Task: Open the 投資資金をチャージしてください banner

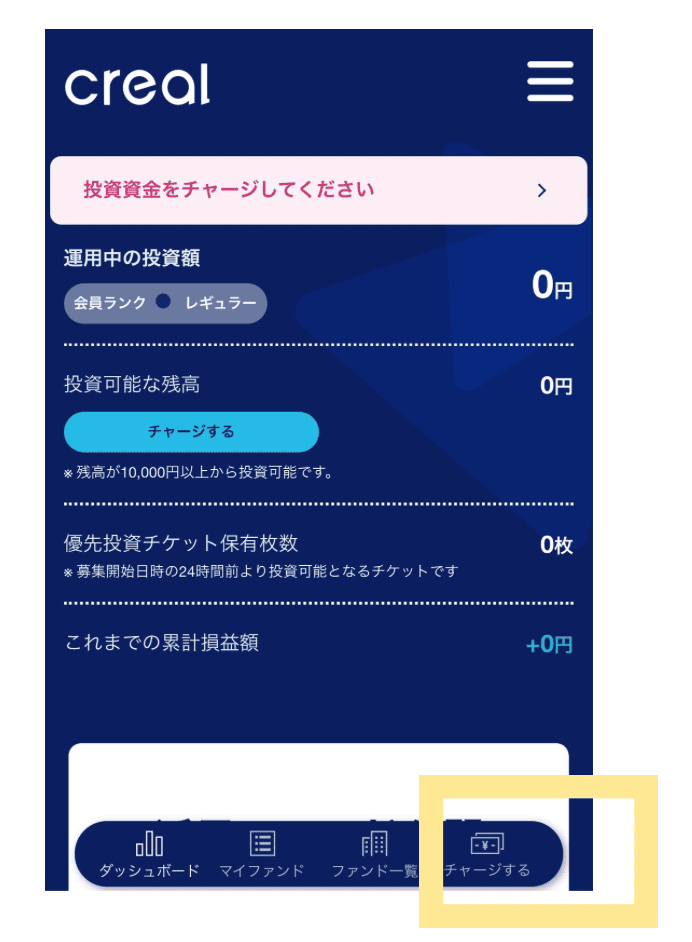Action: [x=318, y=190]
